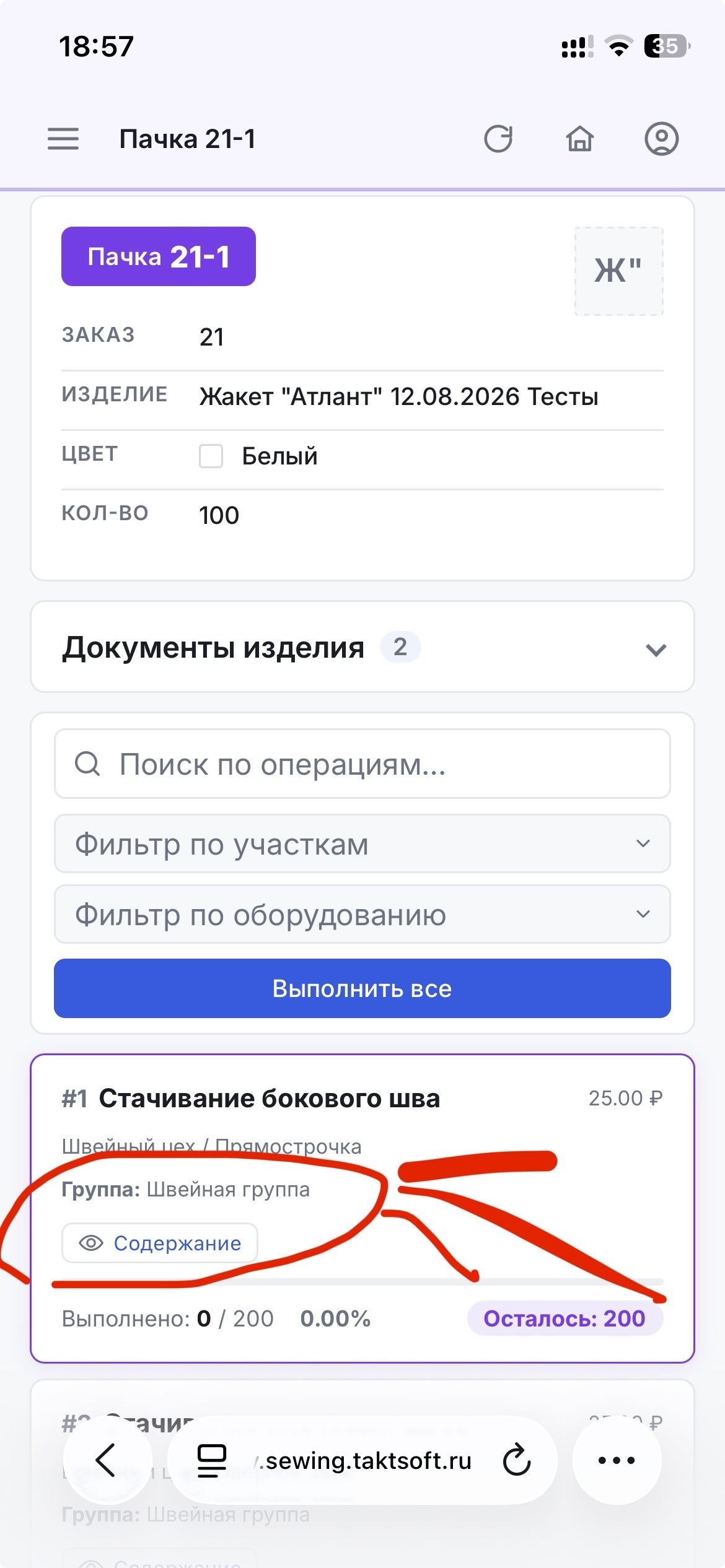
Task: Open the Фильтр по оборудованию dropdown
Action: [362, 915]
